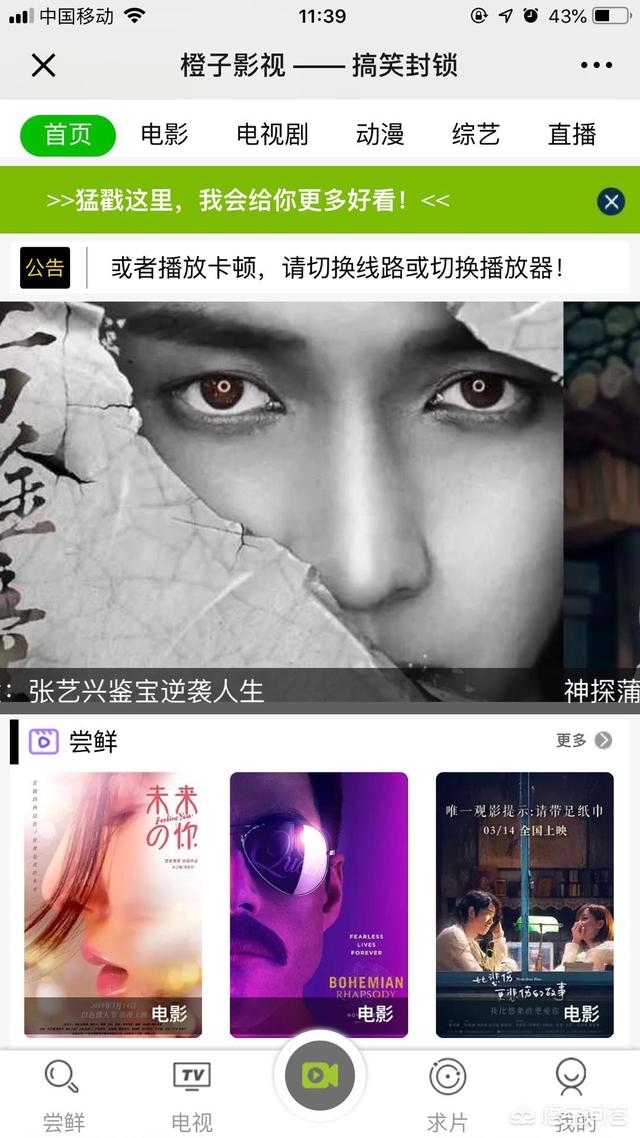This screenshot has height=1138, width=640.
Task: Open the 未来的你 movie poster
Action: tap(113, 904)
